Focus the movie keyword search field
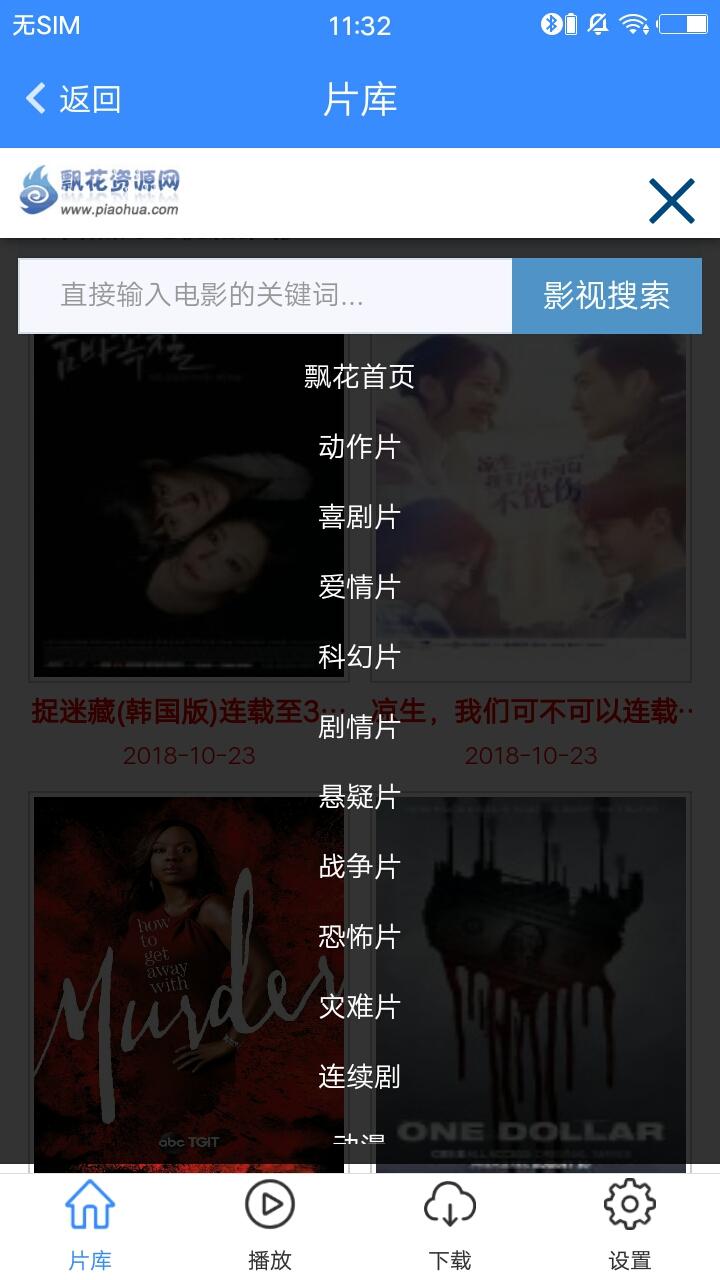The height and width of the screenshot is (1280, 720). (x=265, y=296)
